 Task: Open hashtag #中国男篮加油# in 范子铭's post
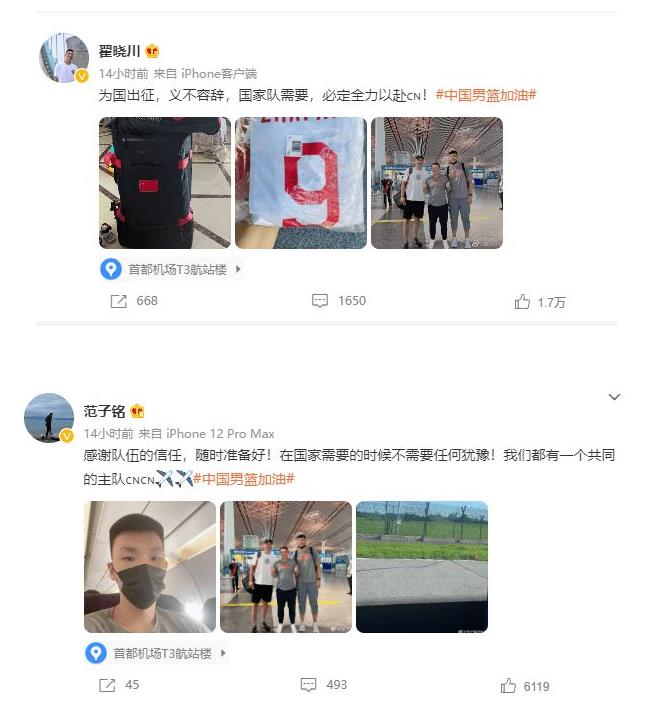[x=245, y=479]
